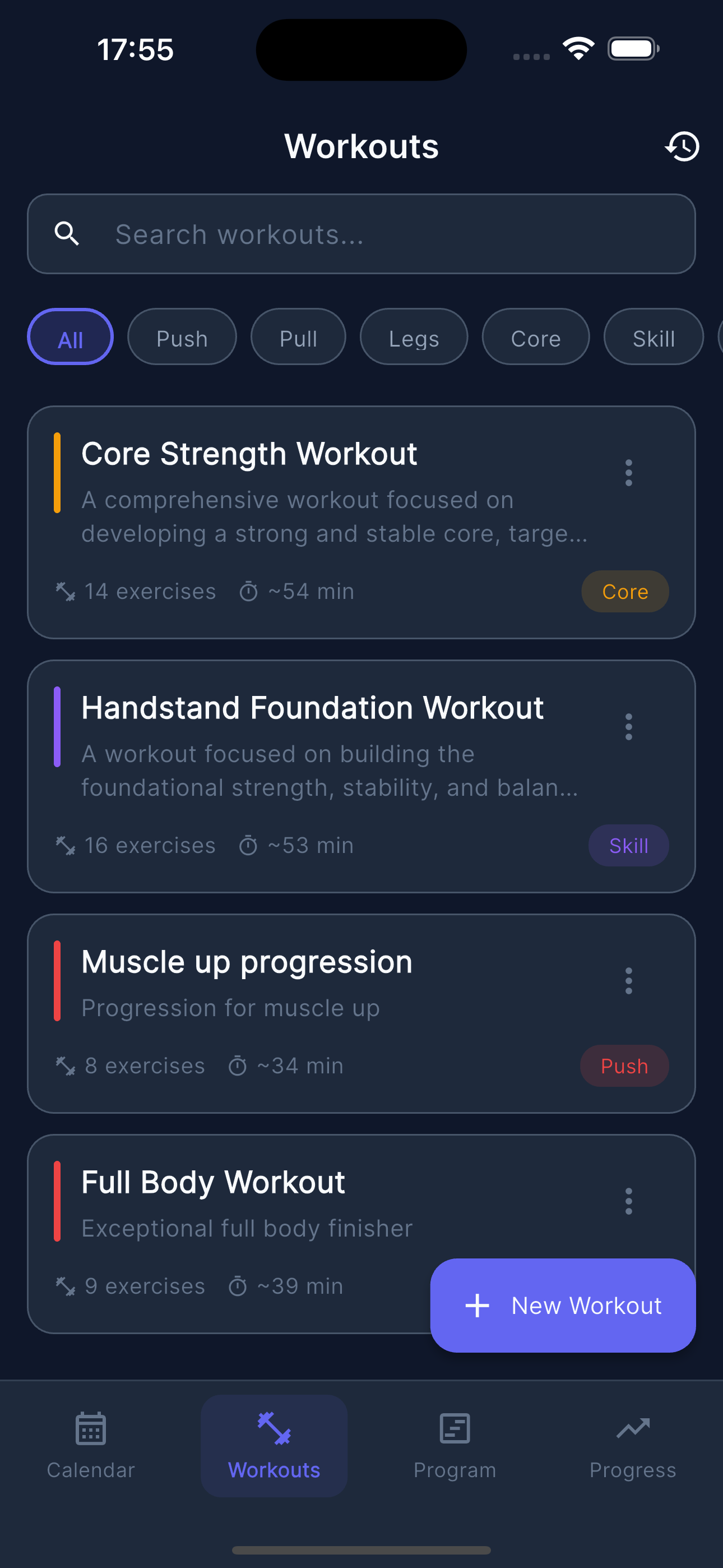This screenshot has height=1568, width=723.
Task: Select the All filter pill
Action: [70, 336]
